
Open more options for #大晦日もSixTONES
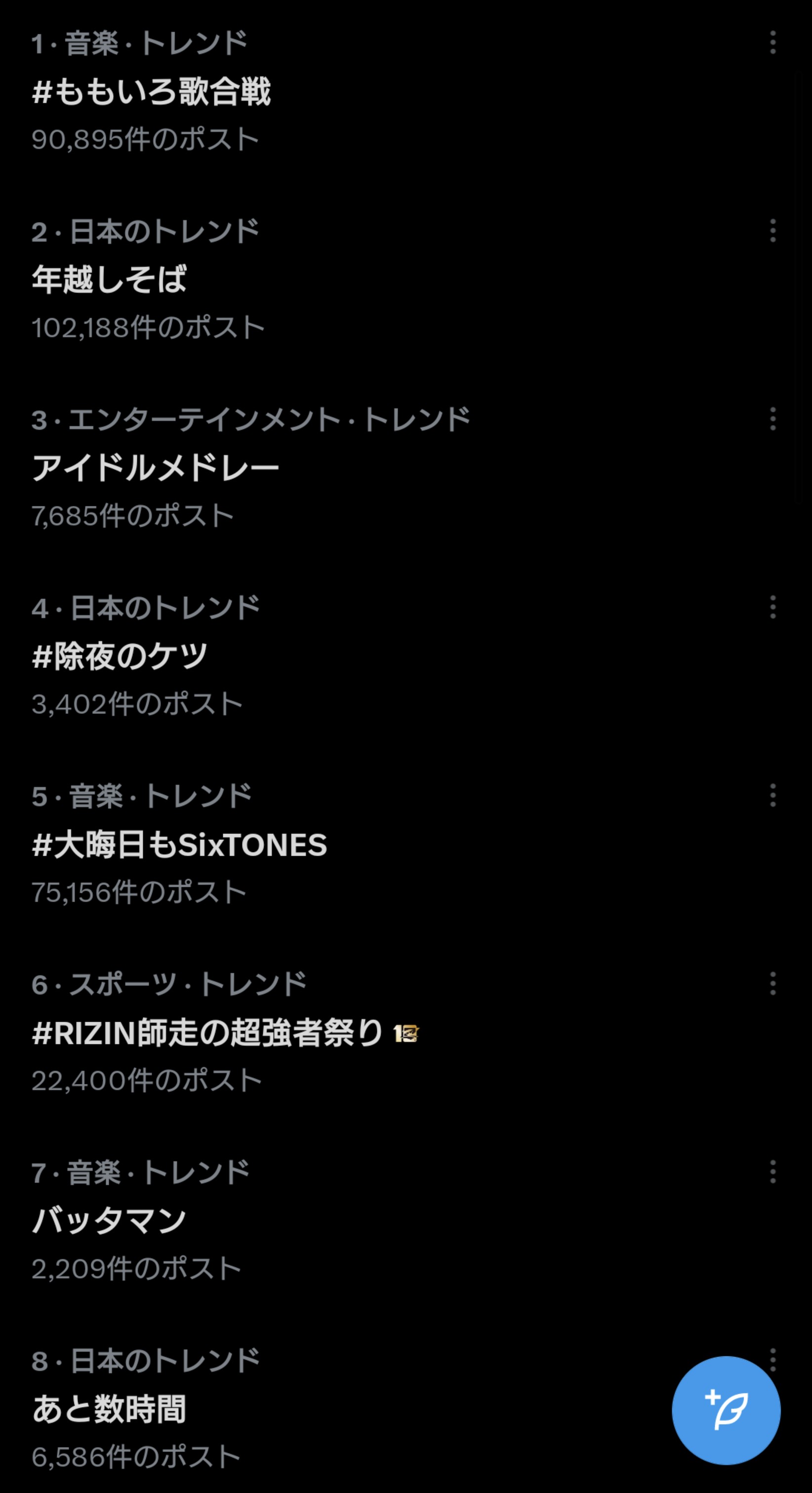(772, 795)
